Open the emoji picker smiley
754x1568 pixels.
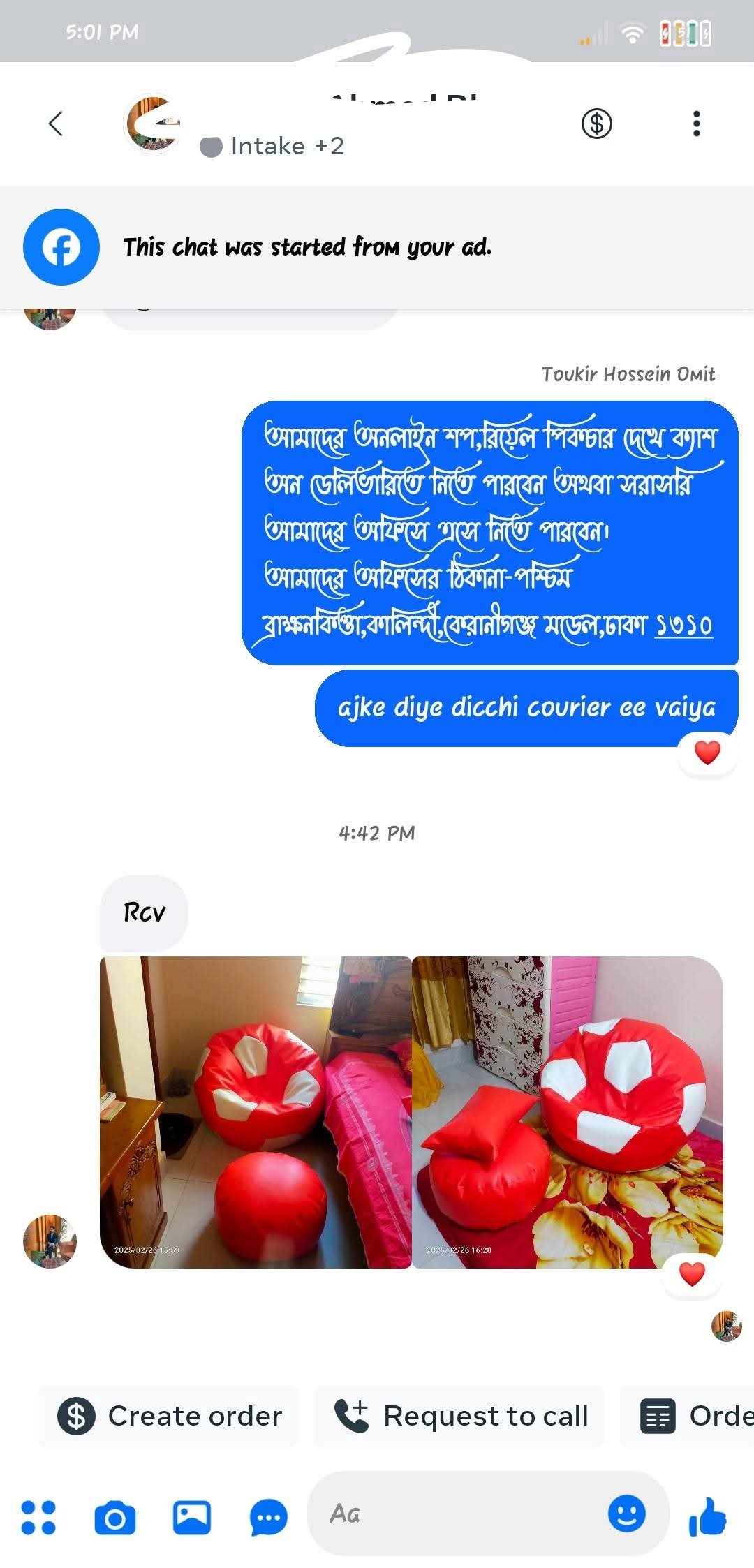[x=626, y=1514]
